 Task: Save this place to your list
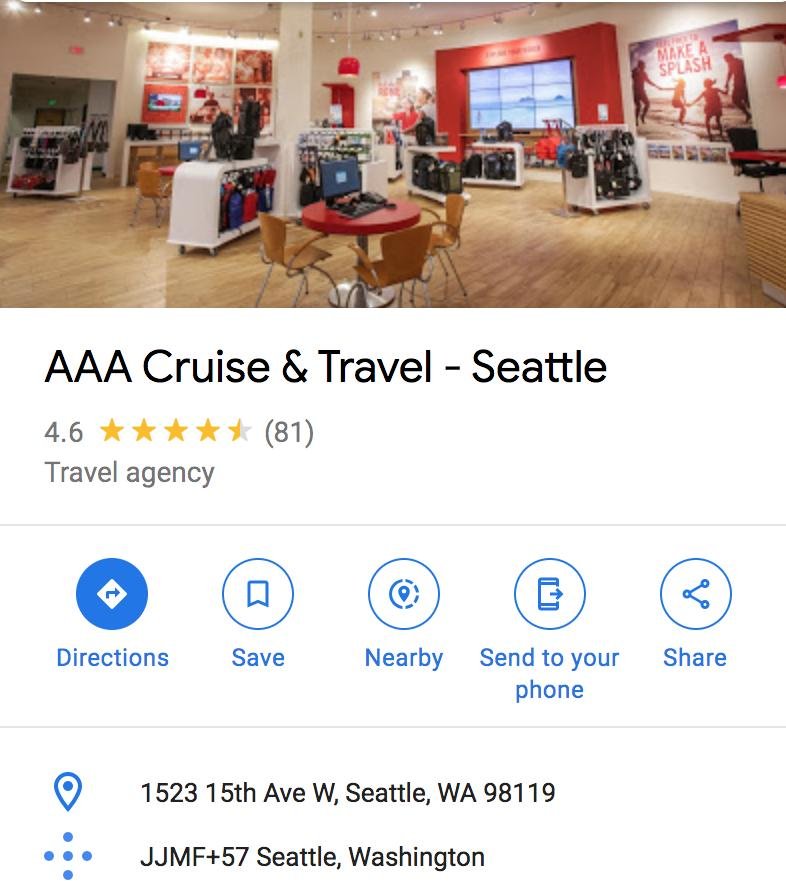pyautogui.click(x=258, y=595)
